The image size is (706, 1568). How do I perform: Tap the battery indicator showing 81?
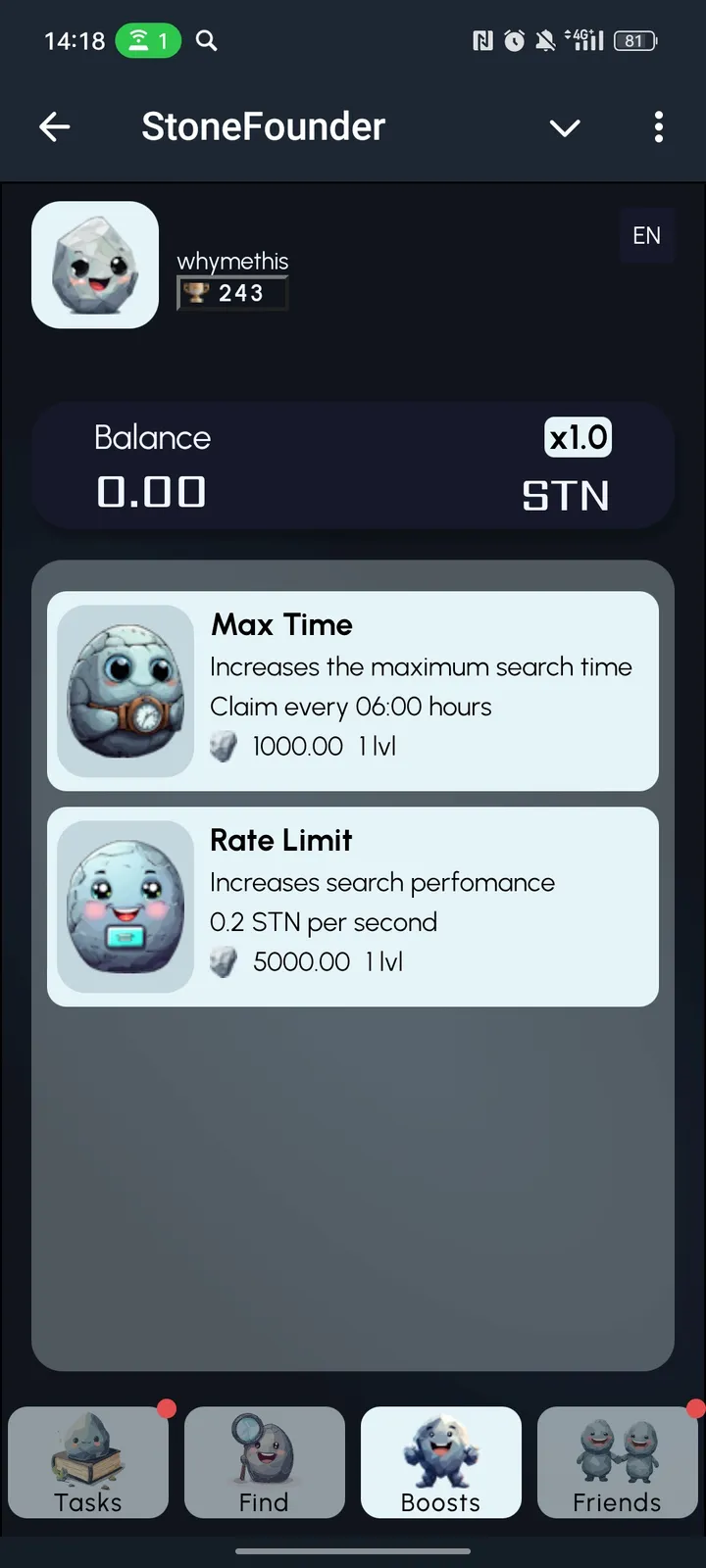633,40
